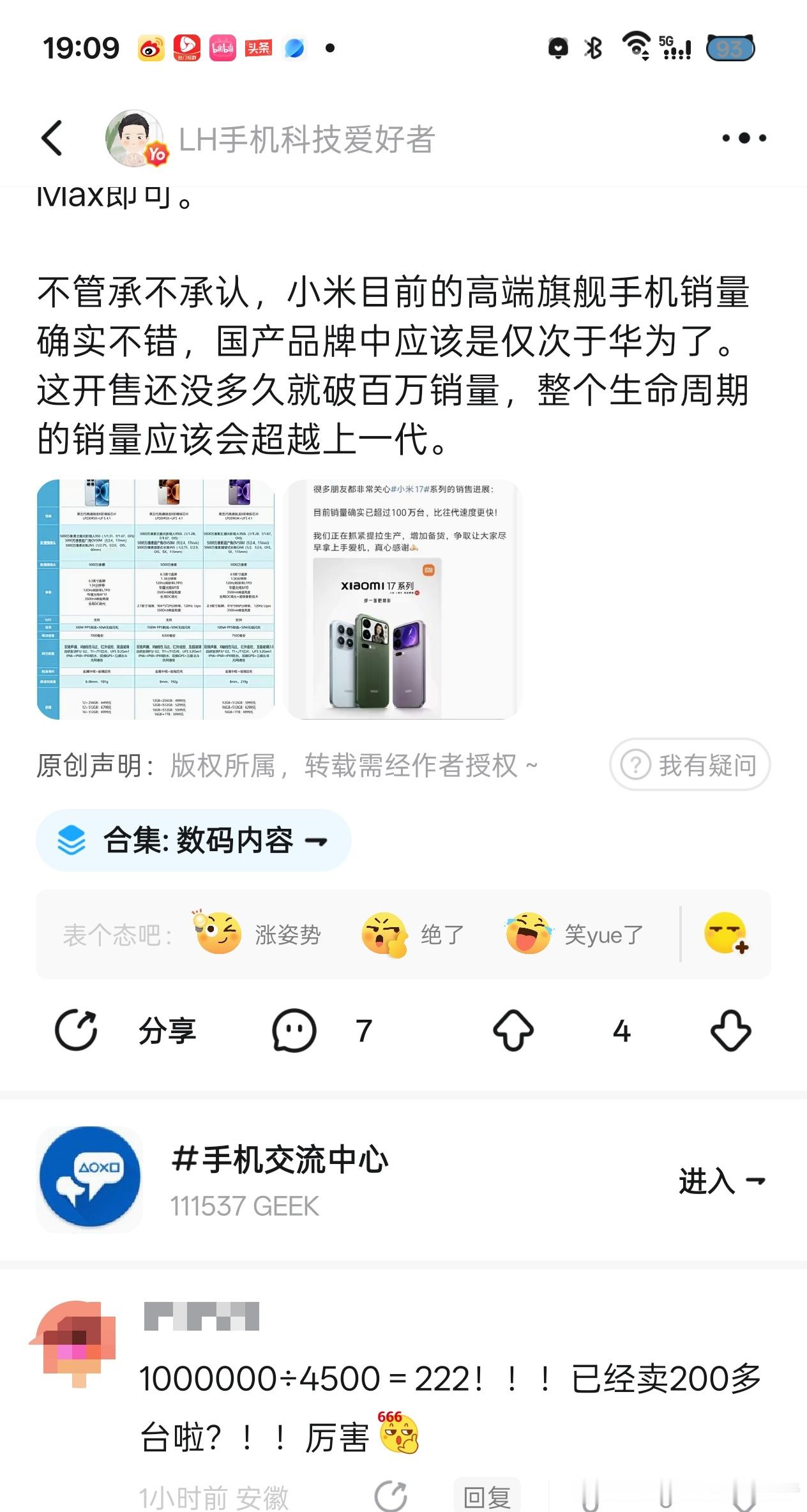807x1512 pixels.
Task: Reply to the 1000000÷4500 comment
Action: click(486, 1496)
